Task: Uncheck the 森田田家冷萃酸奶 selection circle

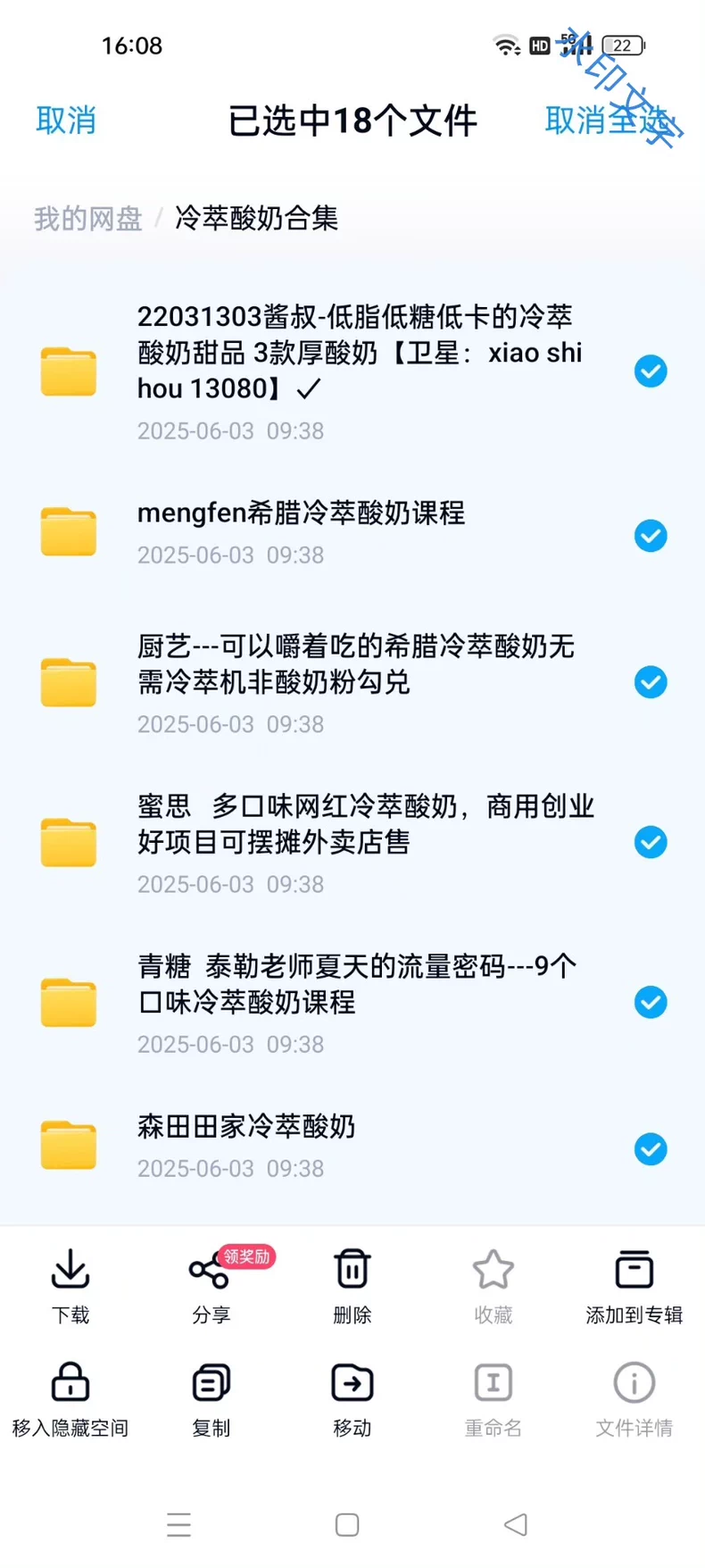Action: tap(651, 1149)
